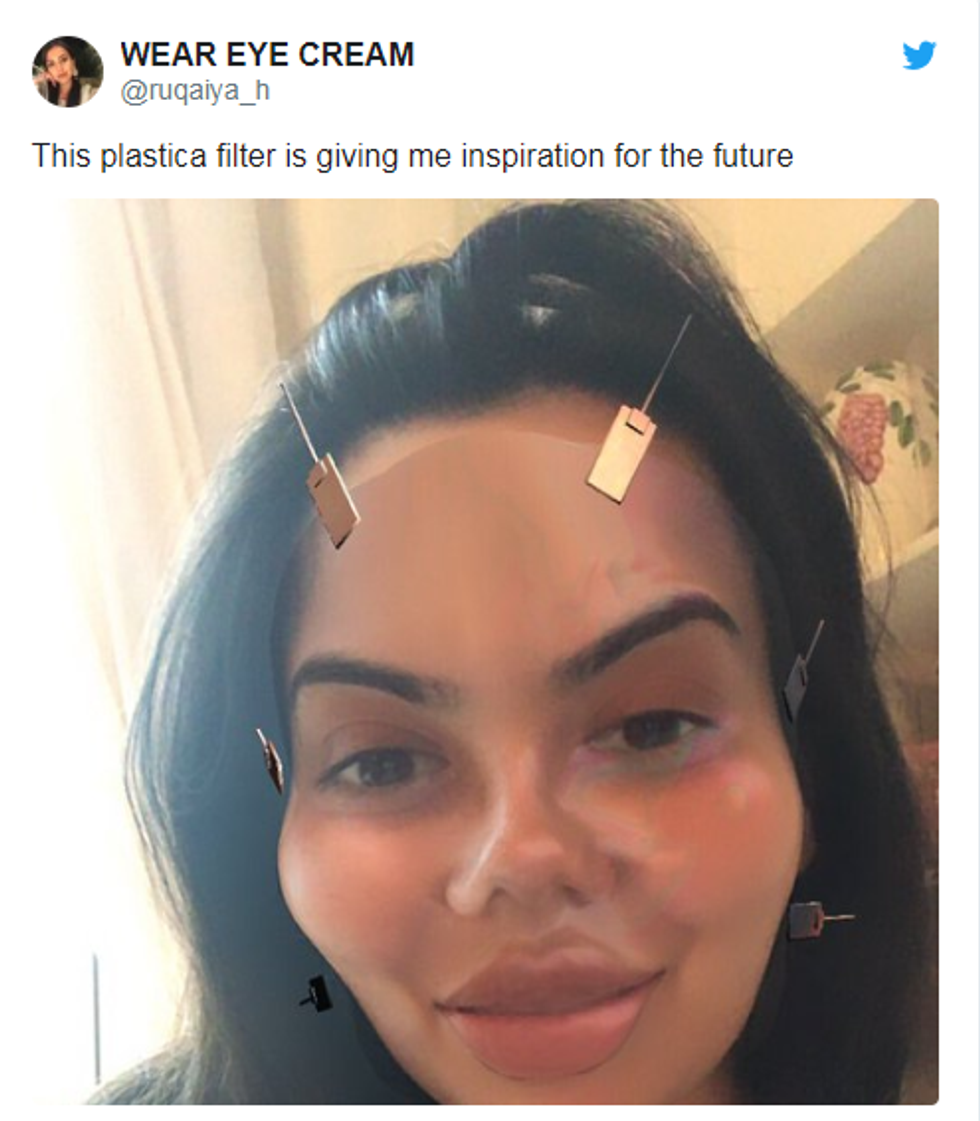Open the @ruqaiya_h handle link
The height and width of the screenshot is (1121, 980).
(195, 91)
